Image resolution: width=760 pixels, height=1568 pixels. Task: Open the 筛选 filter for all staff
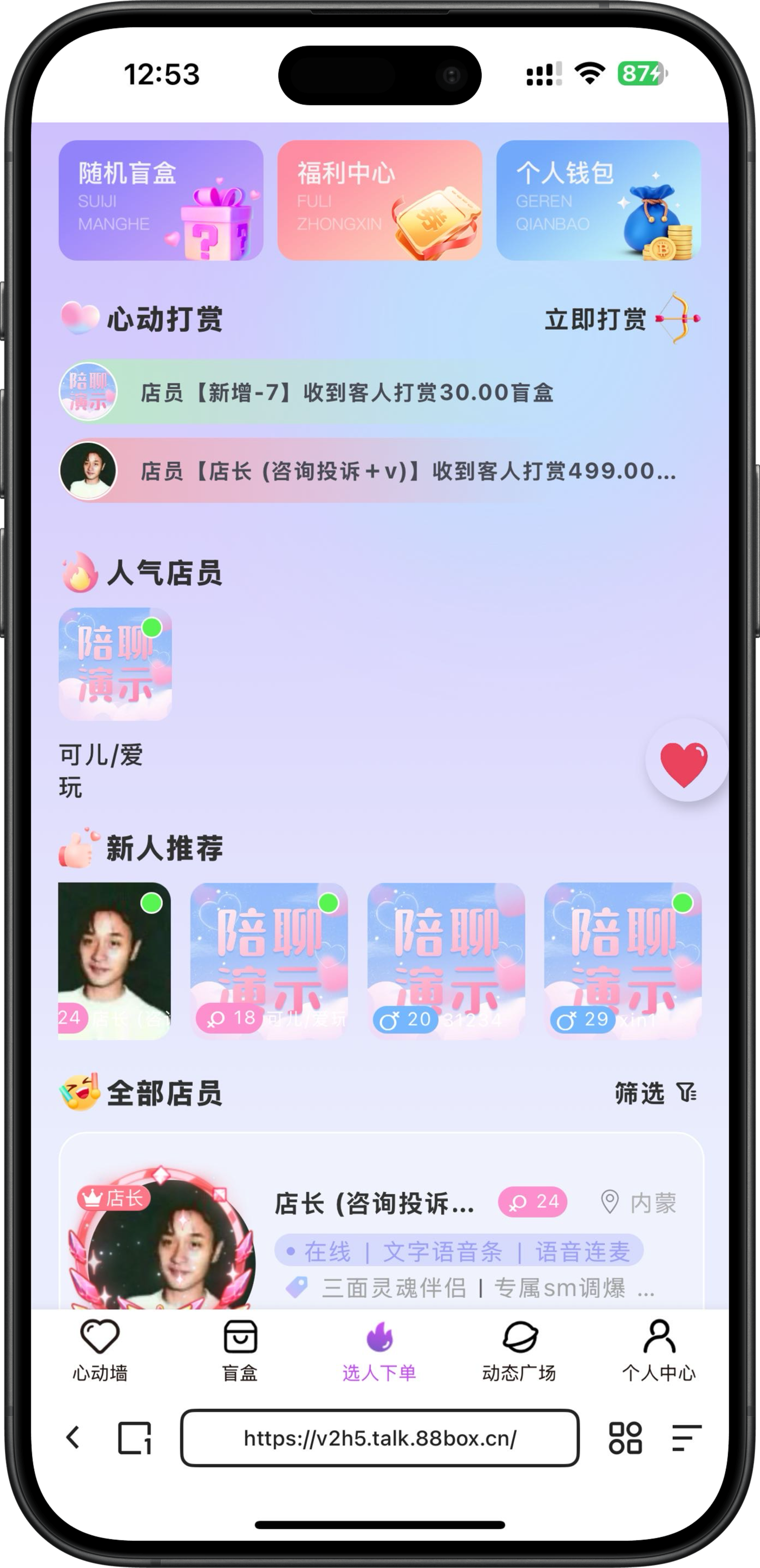click(655, 1094)
